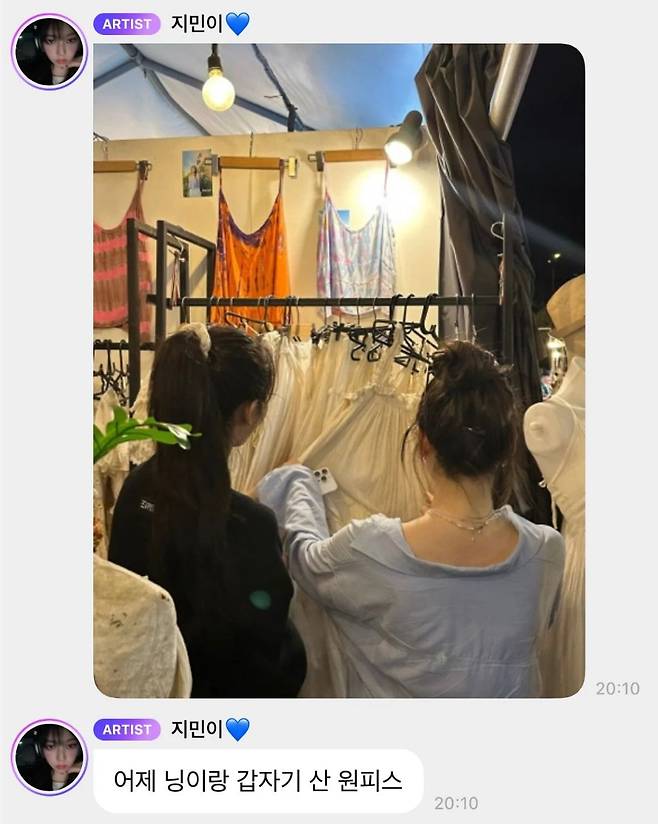Screen dimensions: 658x824
Task: Open the shared clothing rack photo
Action: point(338,370)
